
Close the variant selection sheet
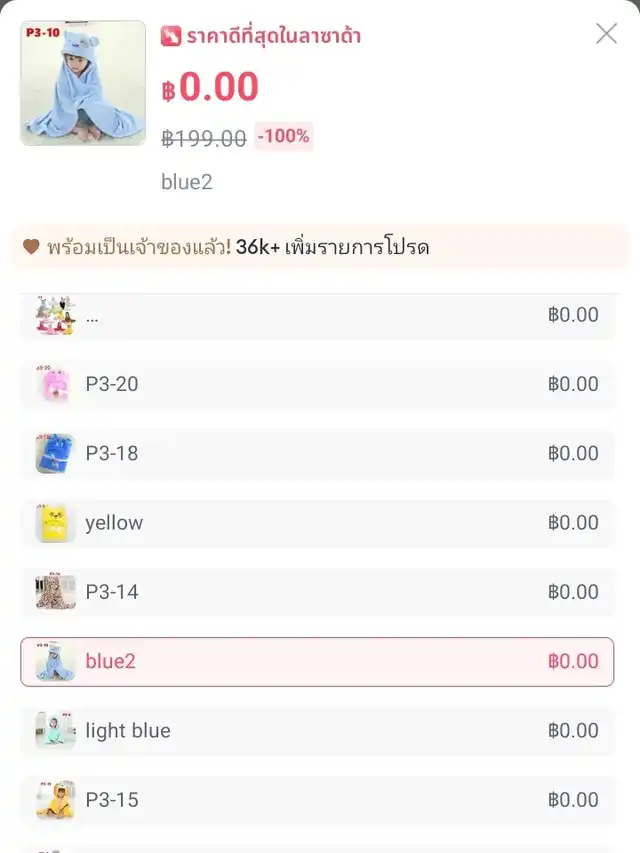pyautogui.click(x=606, y=34)
